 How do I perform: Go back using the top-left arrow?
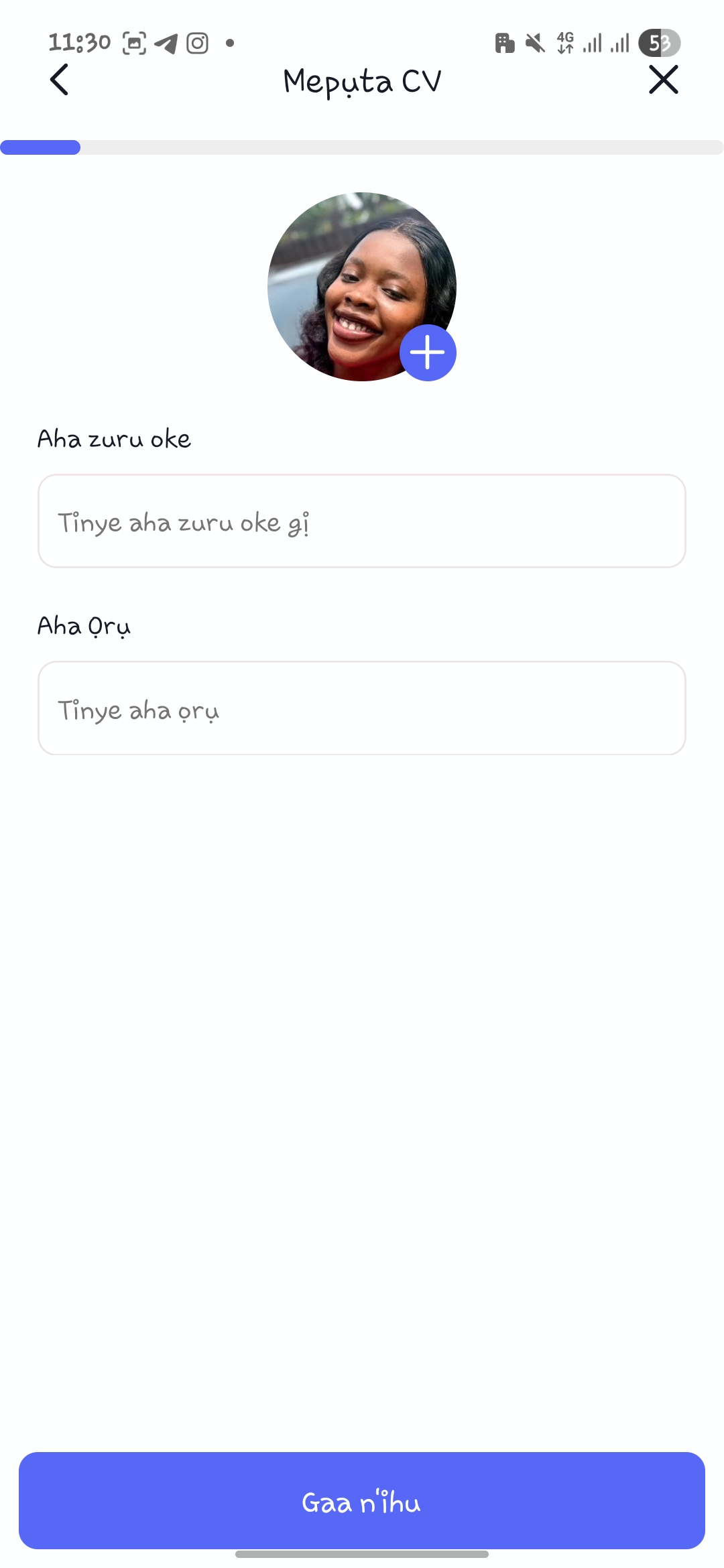tap(60, 80)
